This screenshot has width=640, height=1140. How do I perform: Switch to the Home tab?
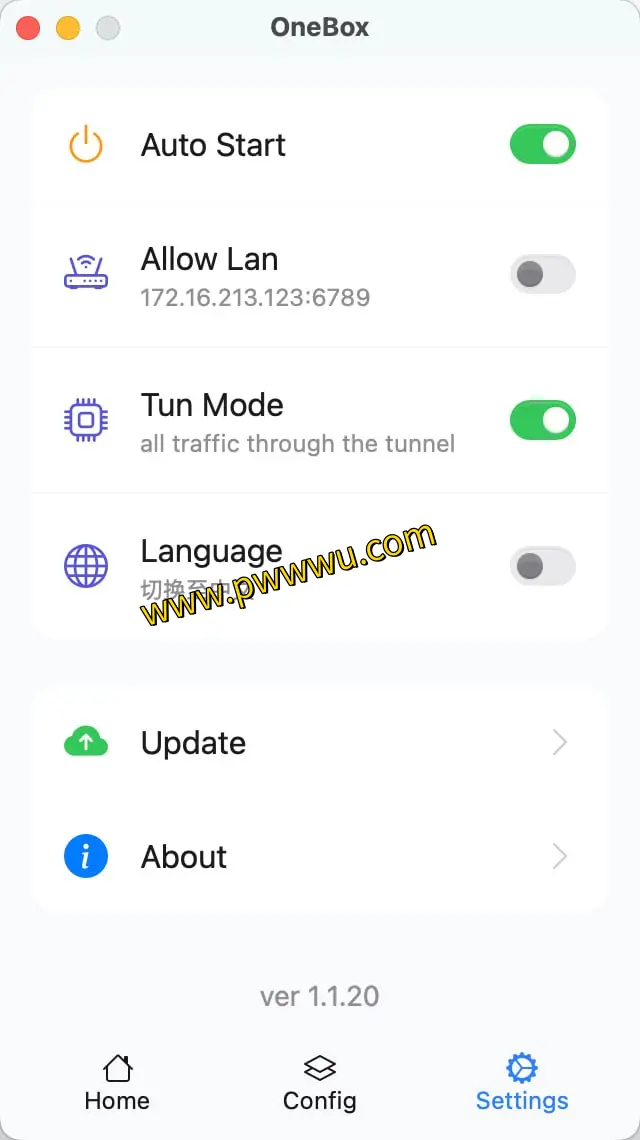(x=117, y=1083)
